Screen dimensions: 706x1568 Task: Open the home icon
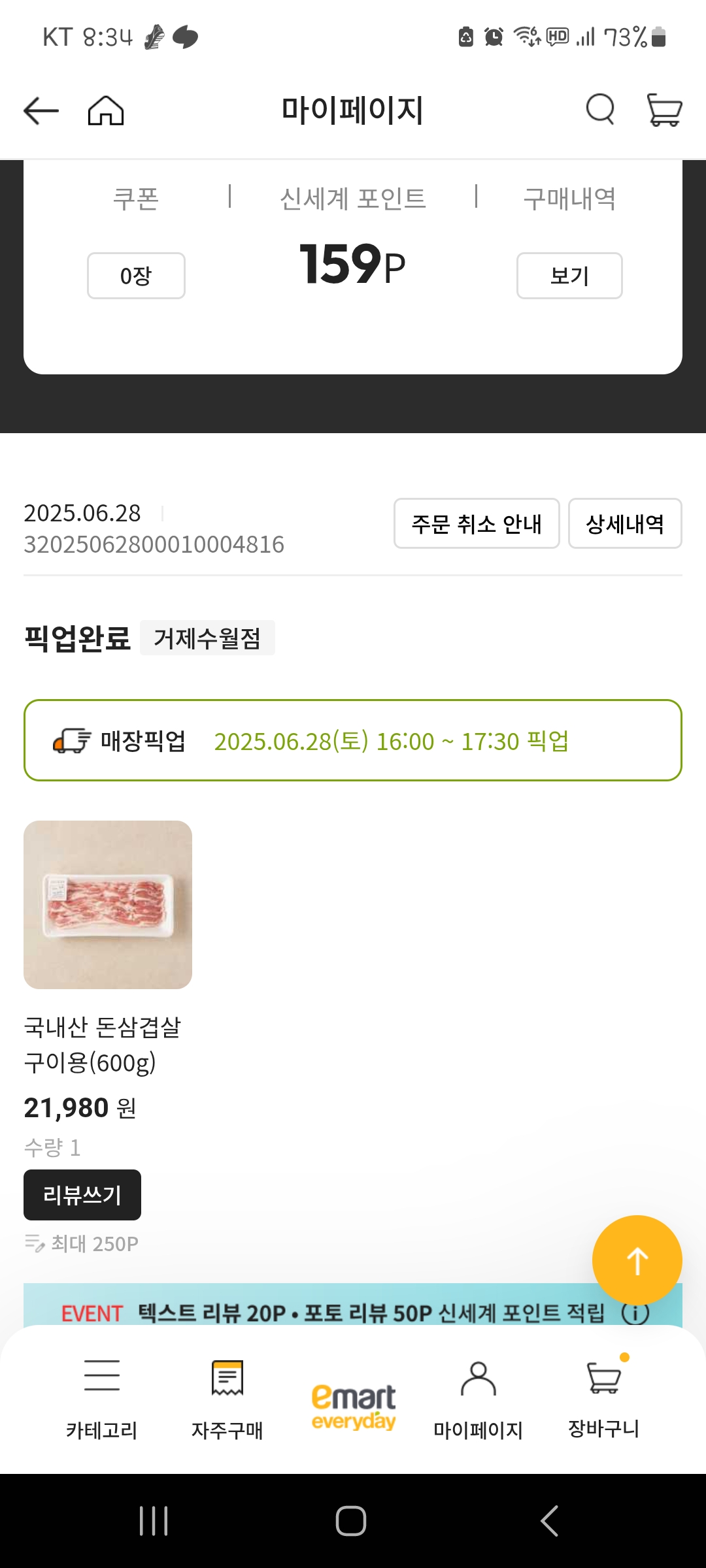click(x=106, y=110)
